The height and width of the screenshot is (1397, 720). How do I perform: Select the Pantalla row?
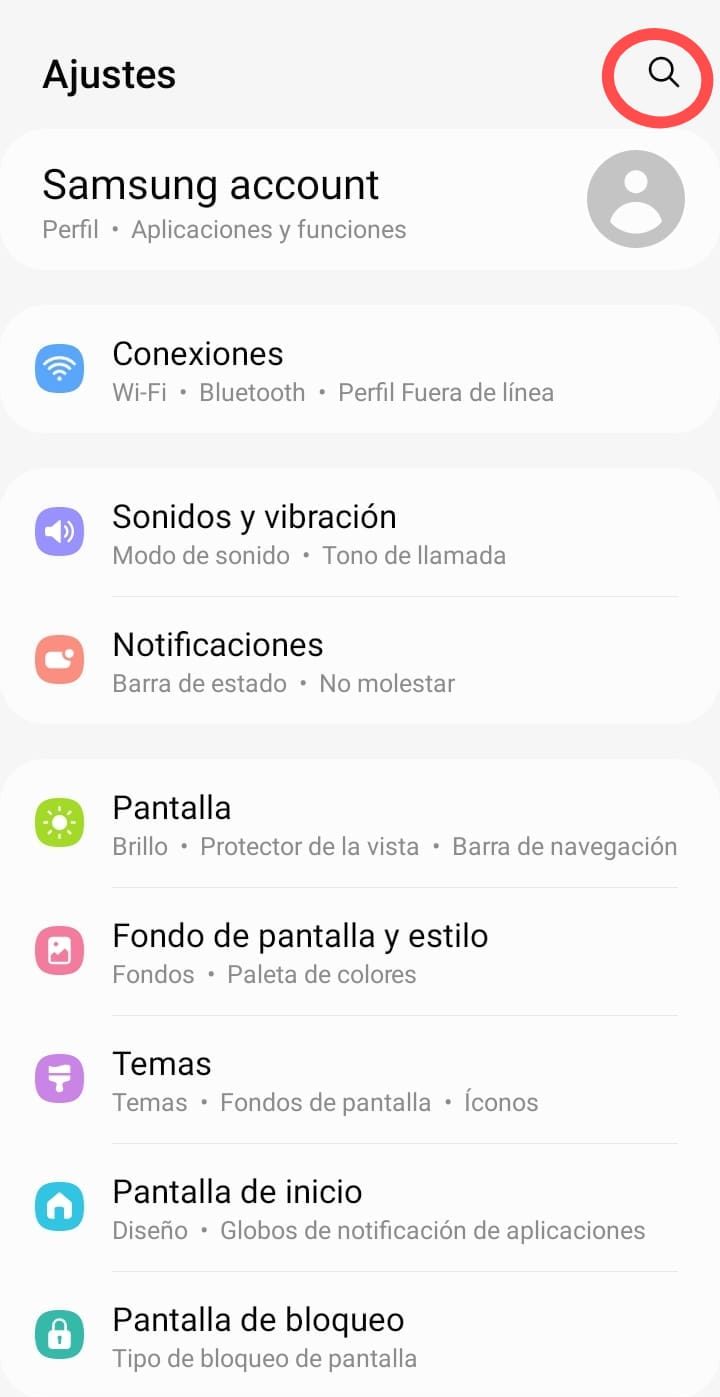tap(360, 824)
